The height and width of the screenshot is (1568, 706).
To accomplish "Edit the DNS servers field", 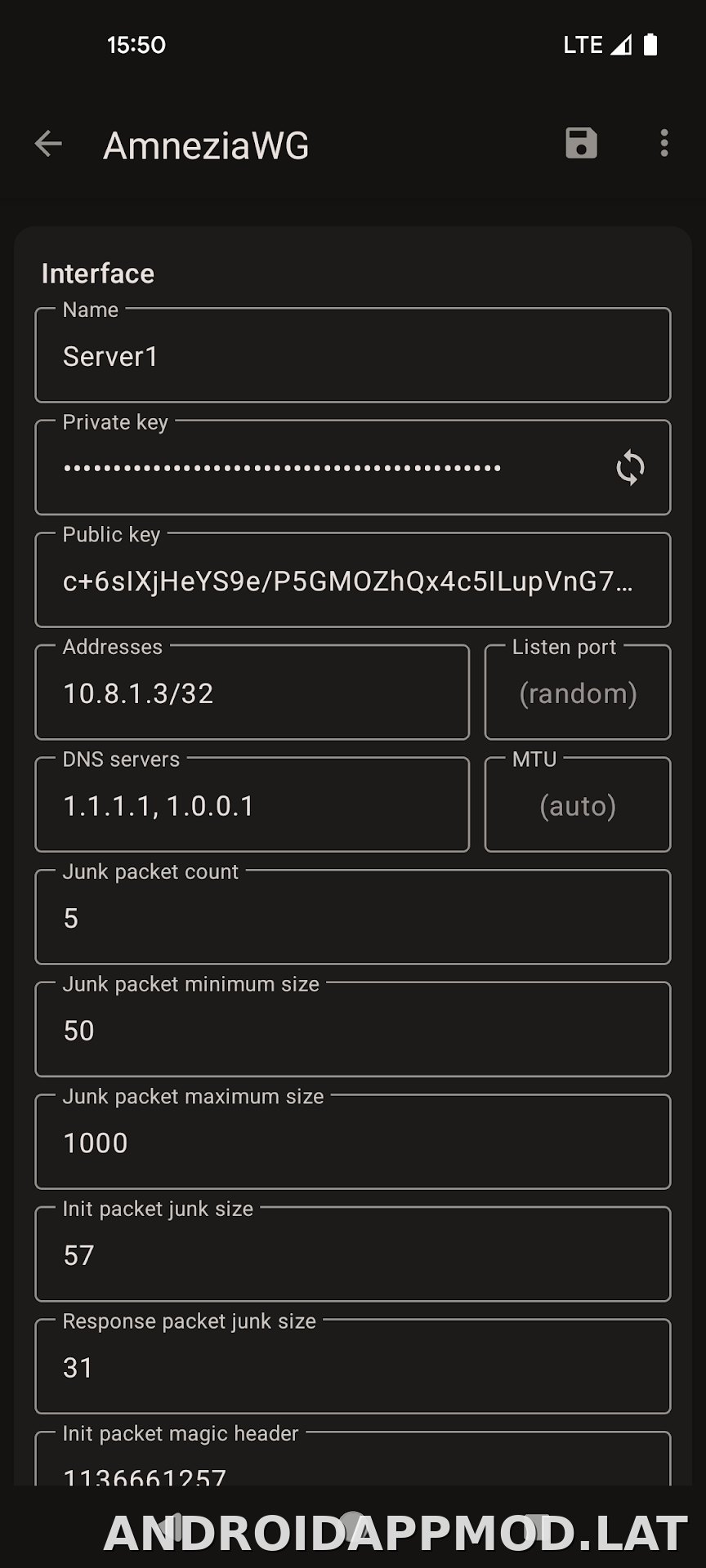I will click(x=252, y=804).
